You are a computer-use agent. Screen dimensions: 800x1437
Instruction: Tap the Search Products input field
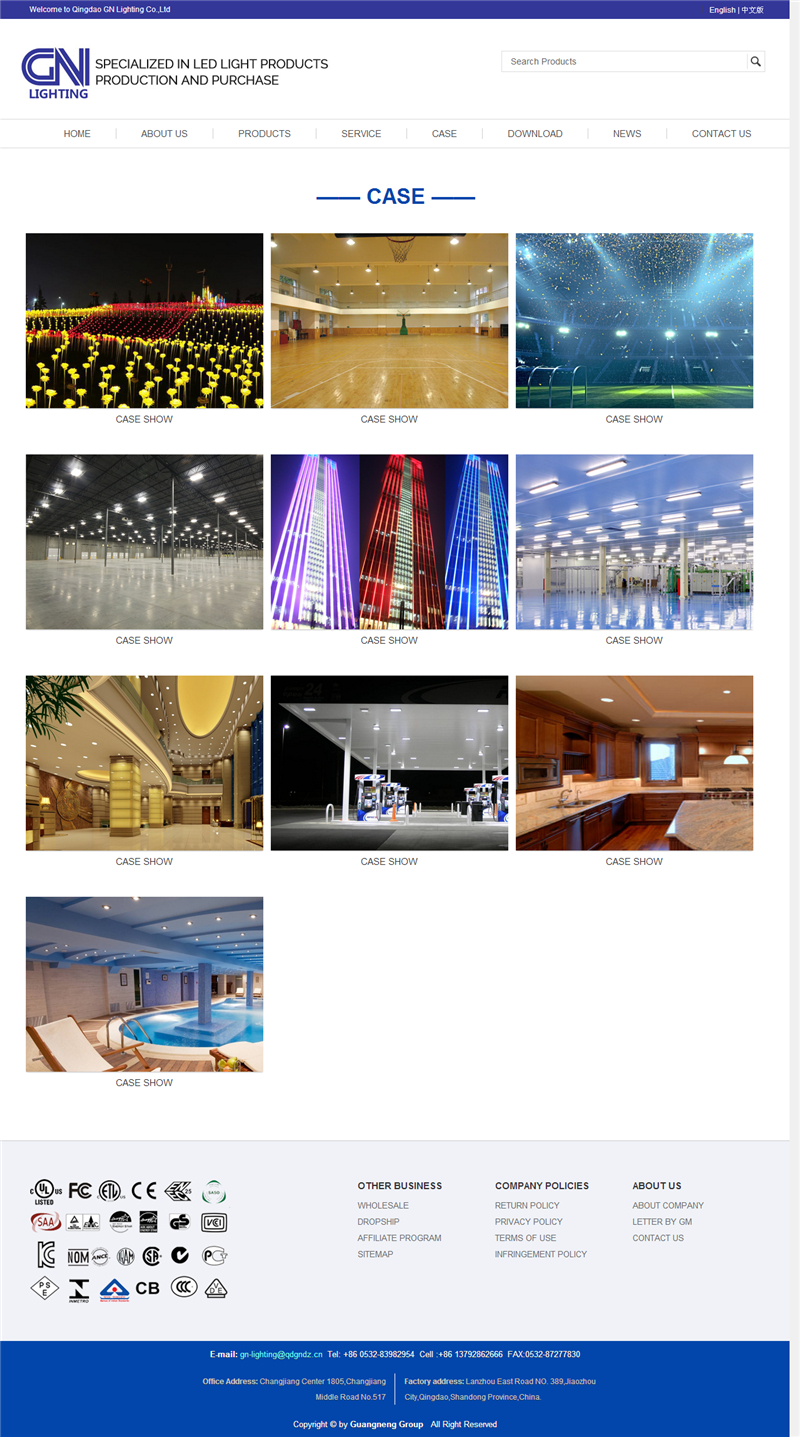[x=624, y=62]
